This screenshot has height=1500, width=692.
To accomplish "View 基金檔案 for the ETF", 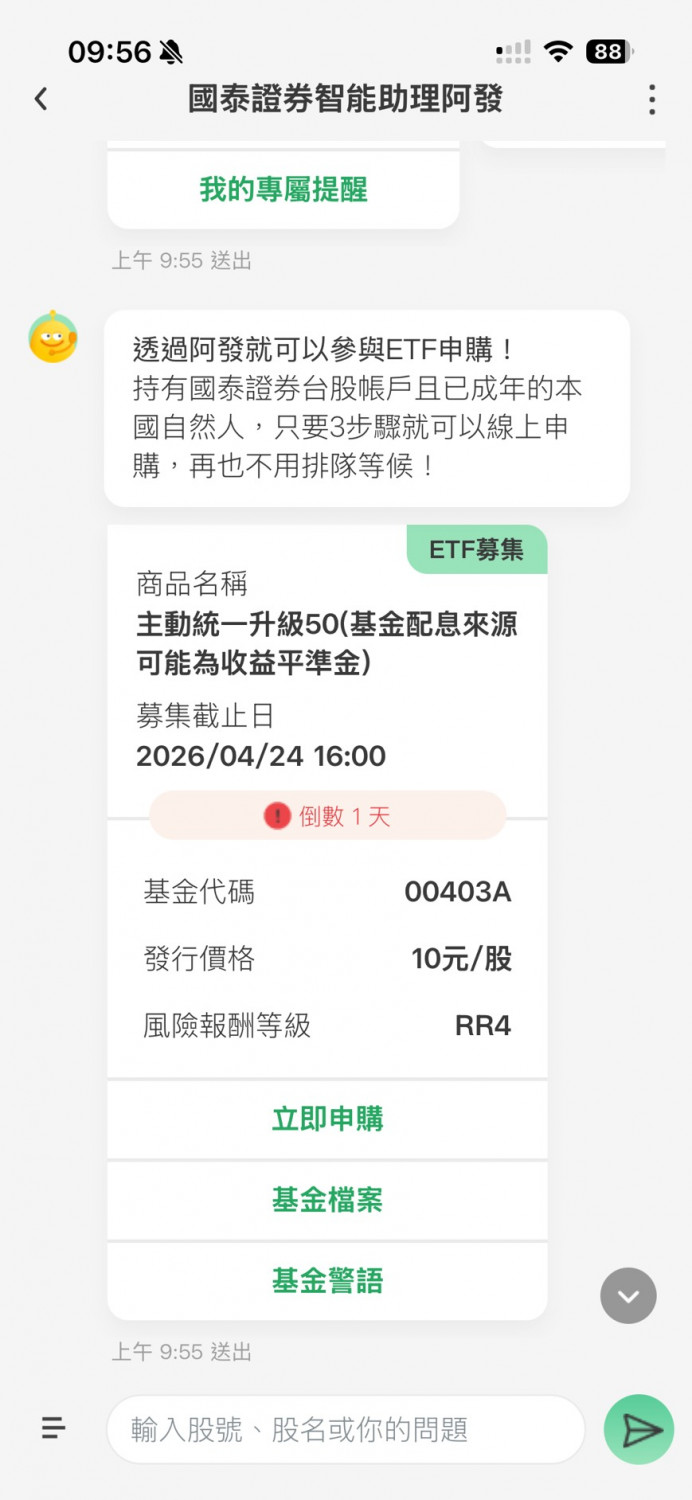I will [327, 1200].
